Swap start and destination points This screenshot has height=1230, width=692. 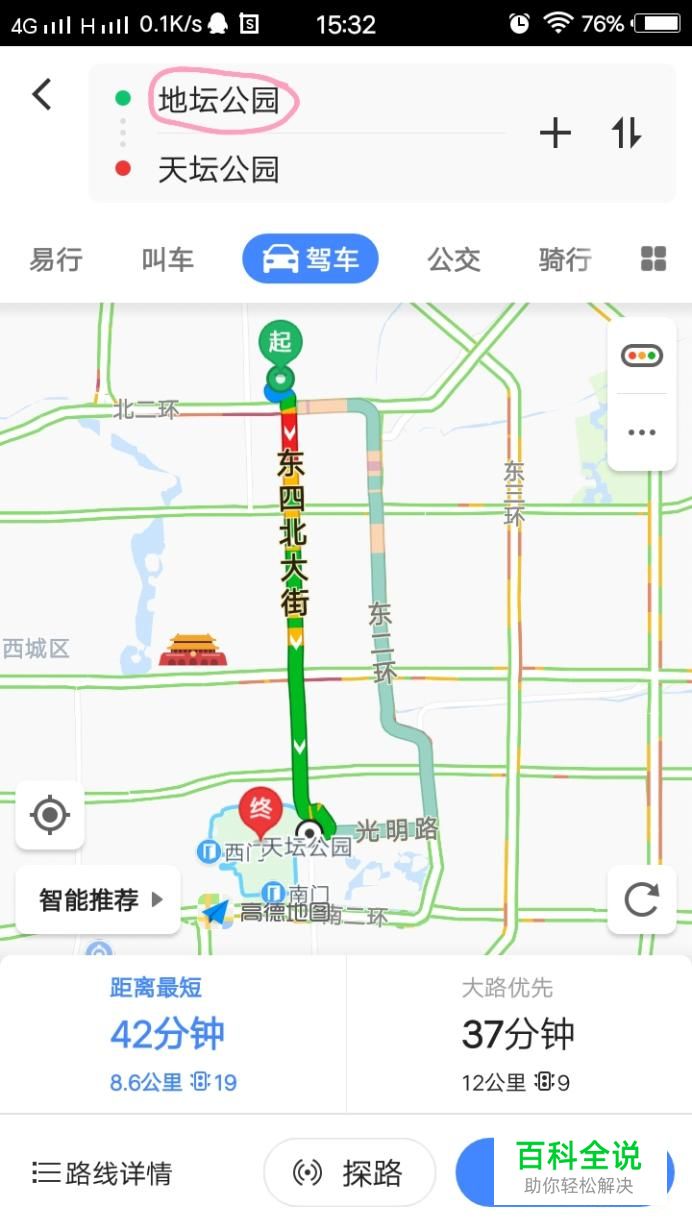tap(626, 133)
